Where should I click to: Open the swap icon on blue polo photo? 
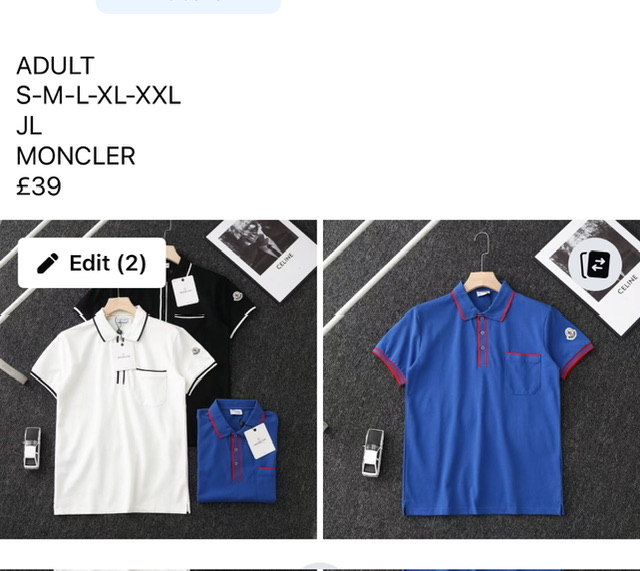click(595, 265)
